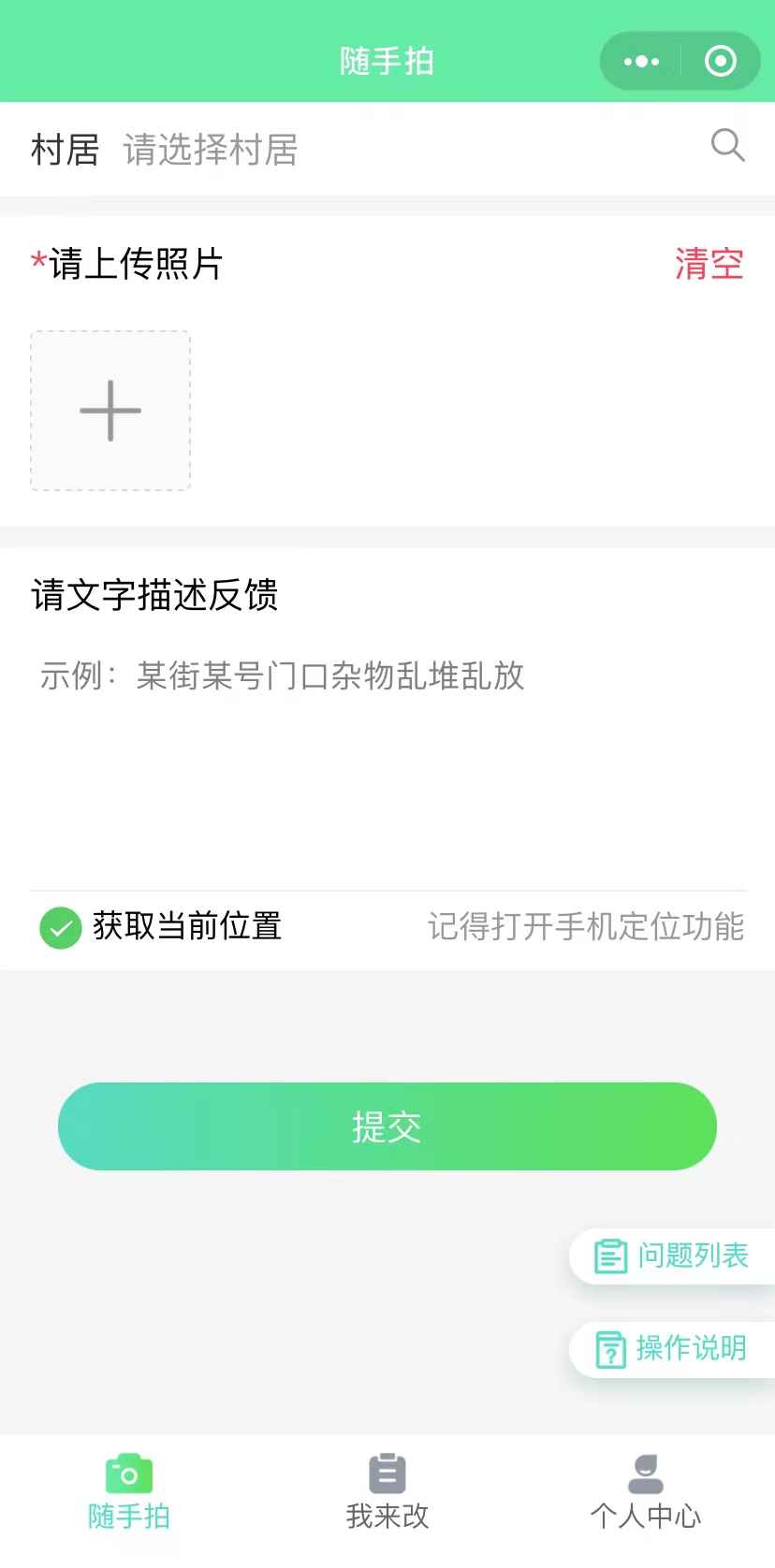
Task: Toggle the 获取当前位置 checkbox
Action: point(61,928)
